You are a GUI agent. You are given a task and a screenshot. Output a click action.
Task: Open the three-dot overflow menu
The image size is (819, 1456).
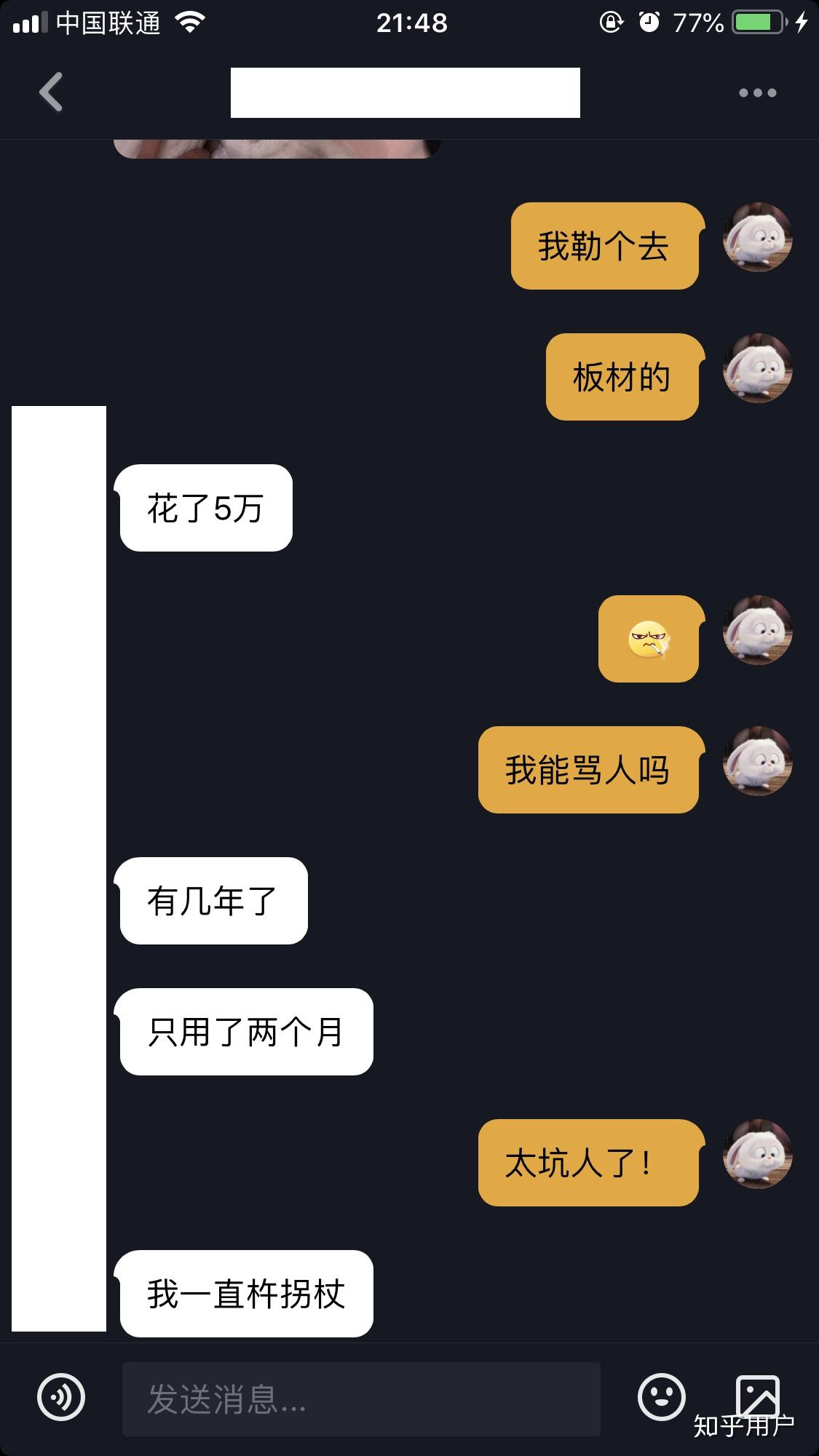click(757, 92)
